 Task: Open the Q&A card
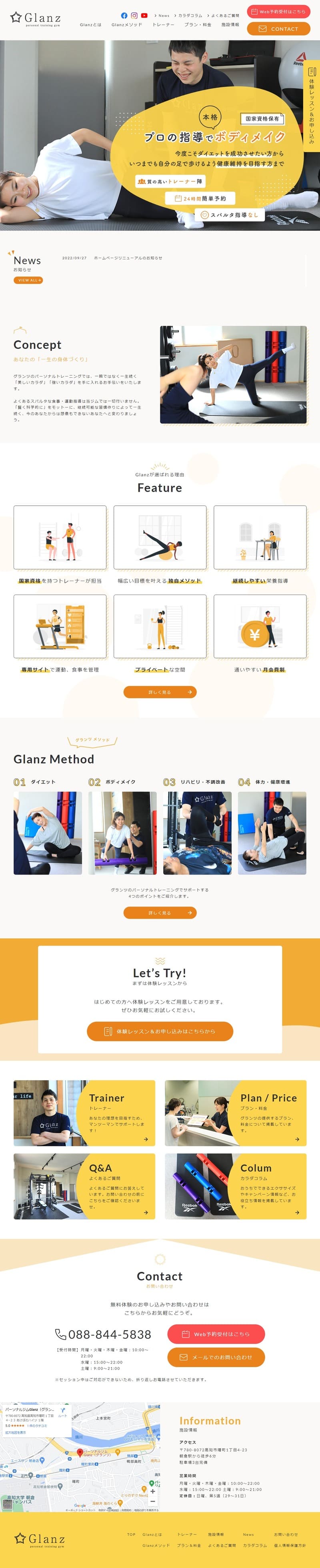coord(84,1186)
